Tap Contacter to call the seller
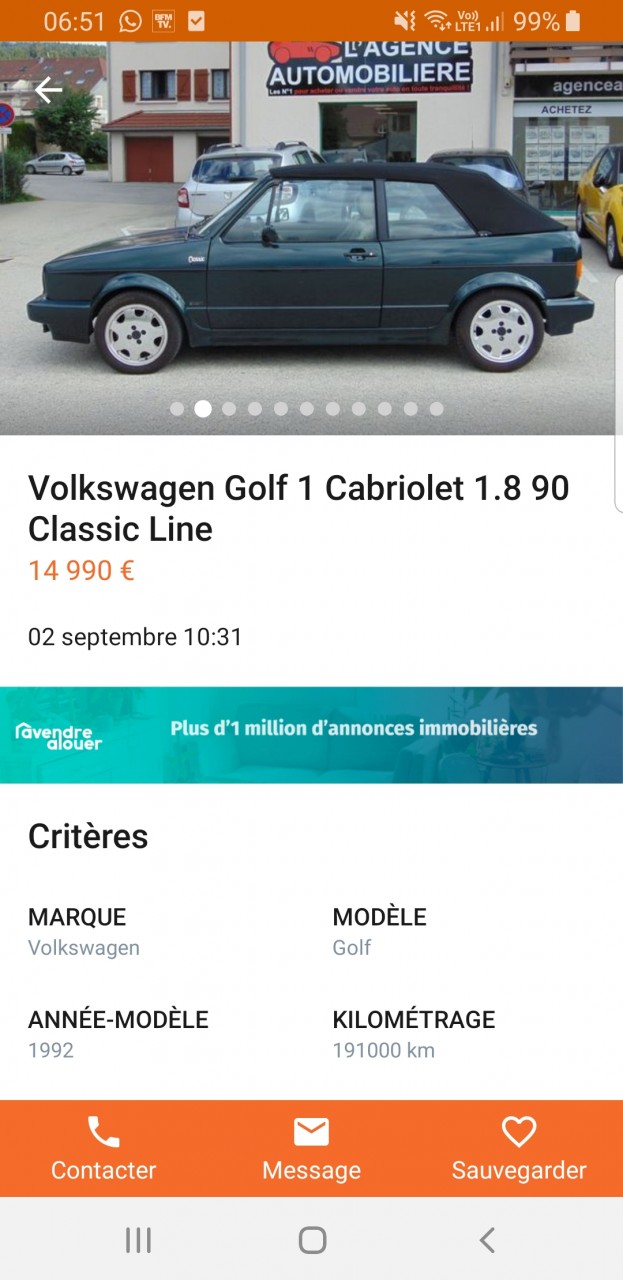 click(104, 1148)
